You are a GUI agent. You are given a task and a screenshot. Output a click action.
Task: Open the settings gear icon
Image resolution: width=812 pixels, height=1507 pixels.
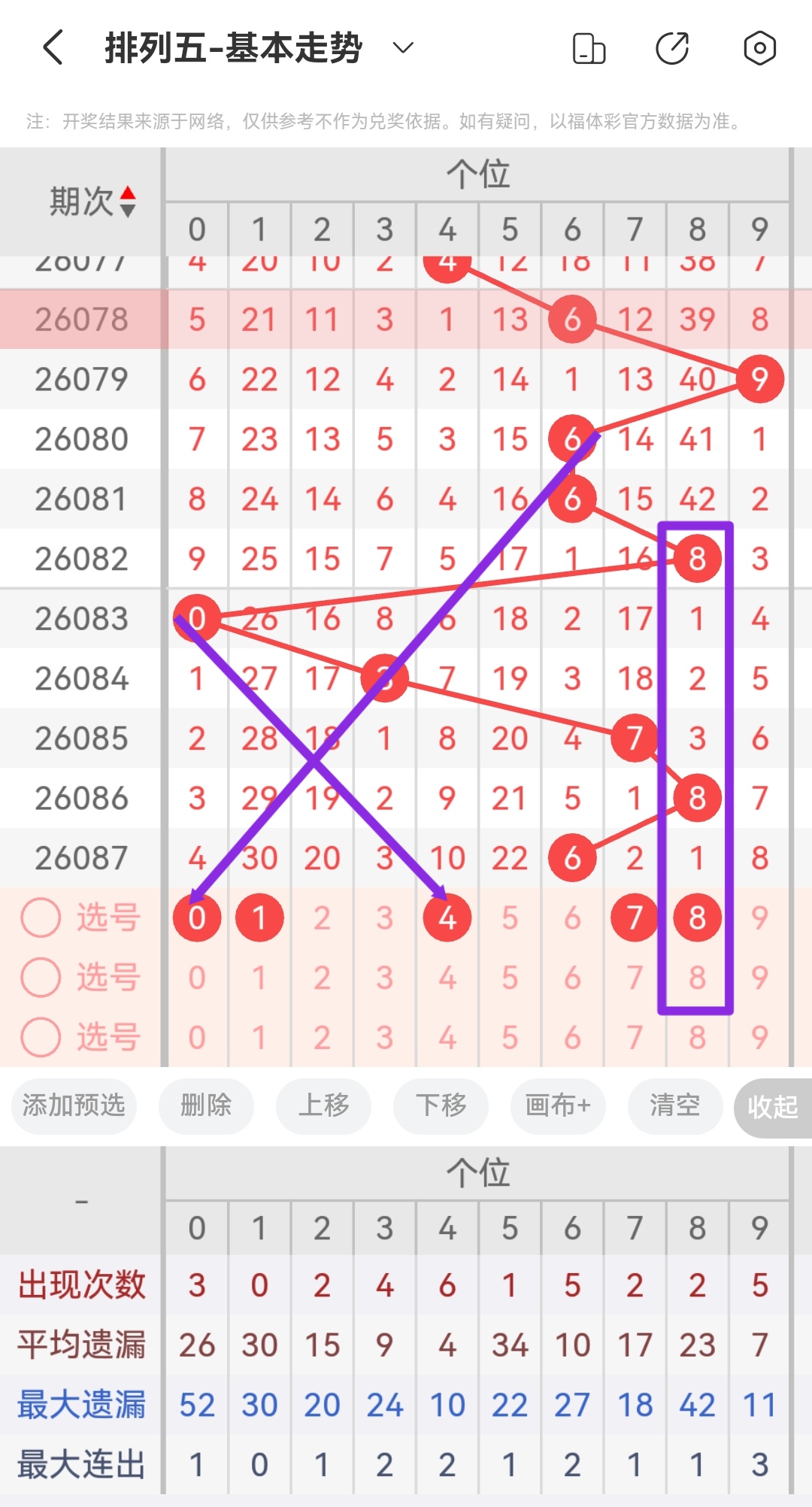759,47
